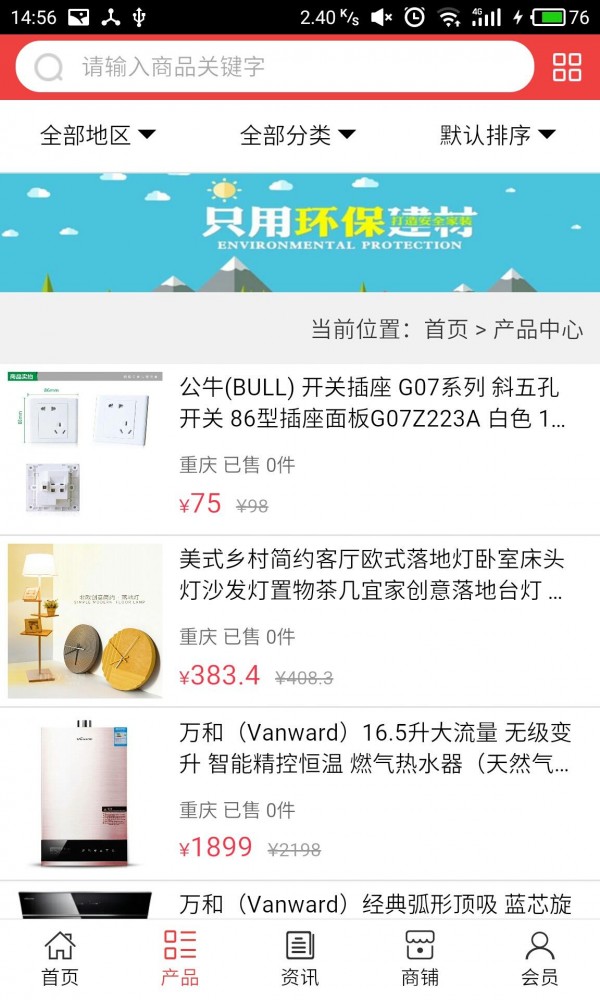The height and width of the screenshot is (1000, 600).
Task: Open the 会员 tab
Action: tap(540, 958)
